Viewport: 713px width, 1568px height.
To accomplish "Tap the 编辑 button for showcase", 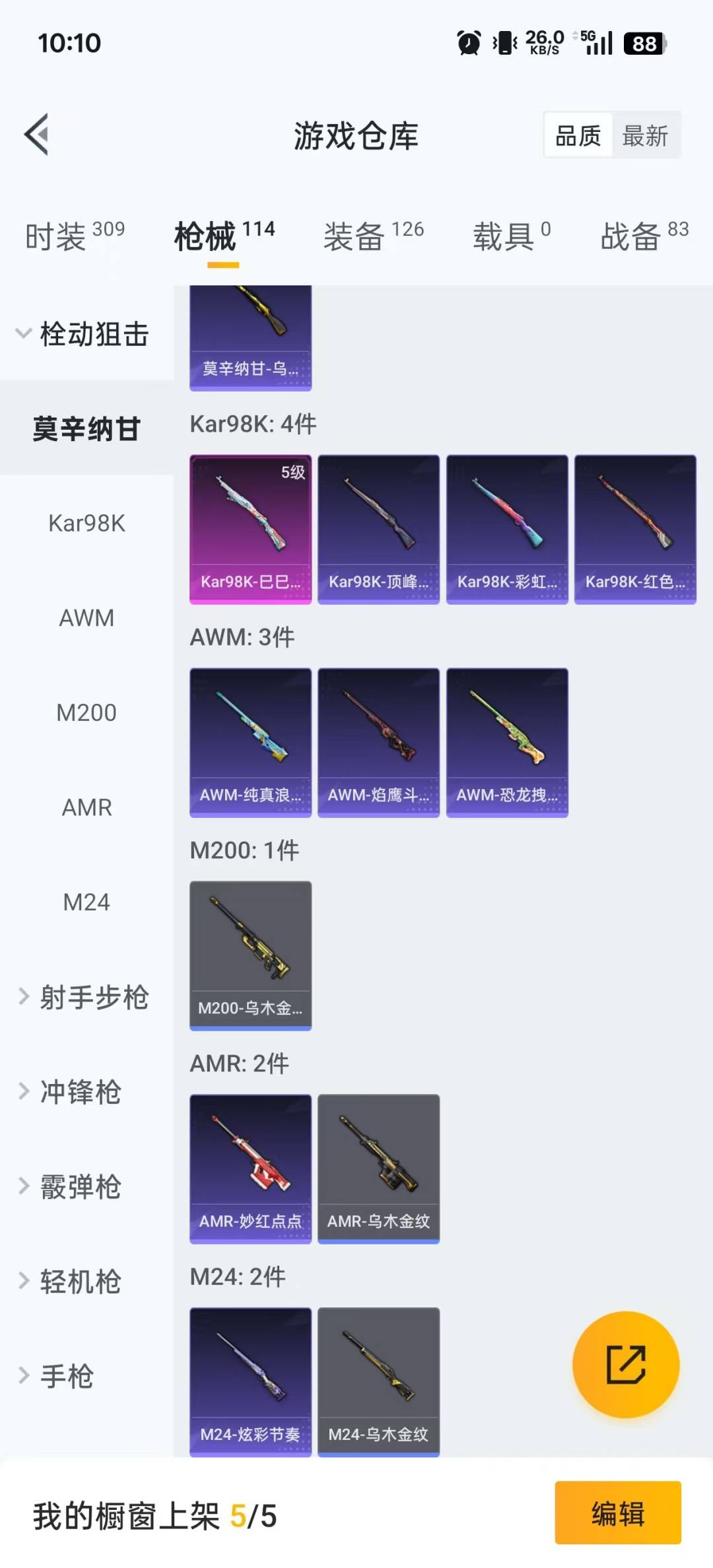I will pyautogui.click(x=617, y=1513).
